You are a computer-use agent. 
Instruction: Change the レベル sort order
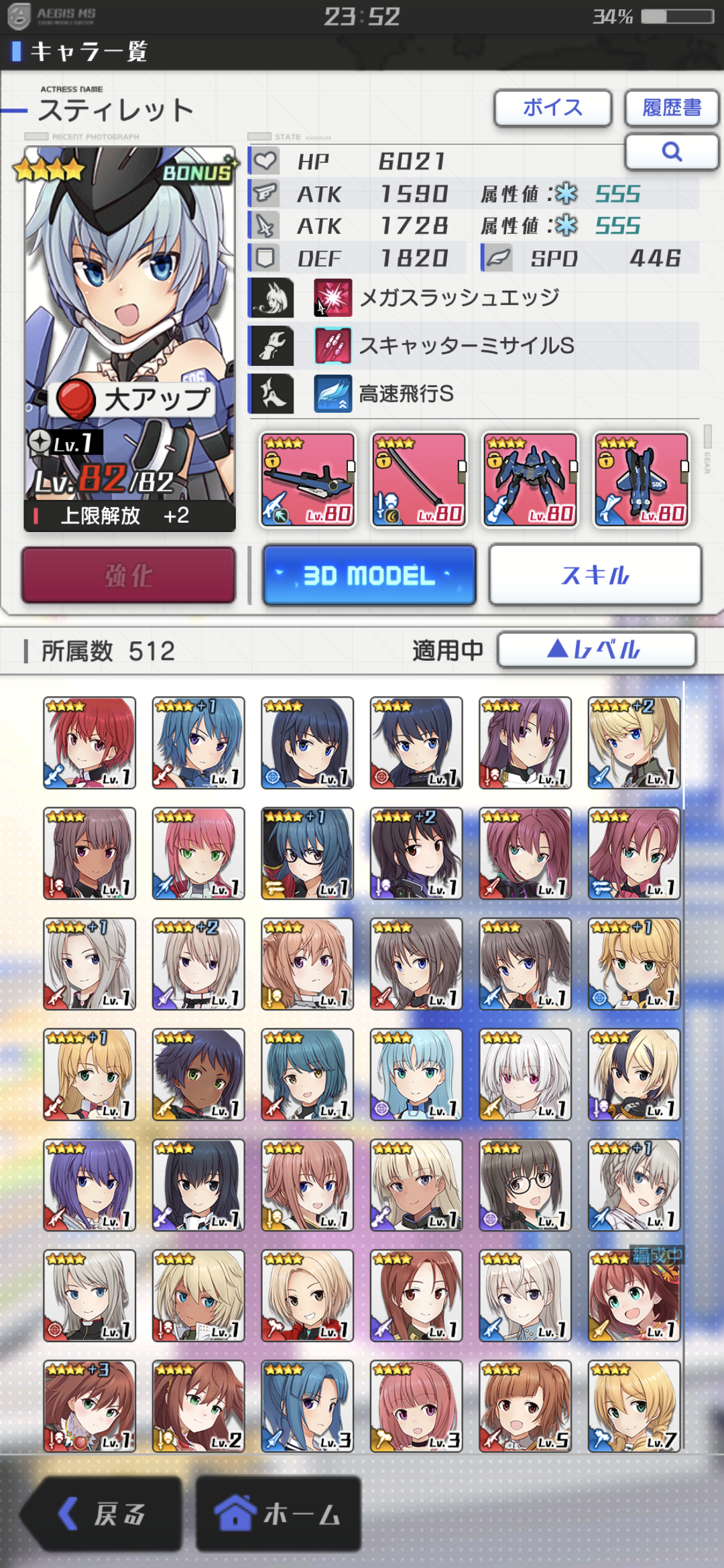596,649
